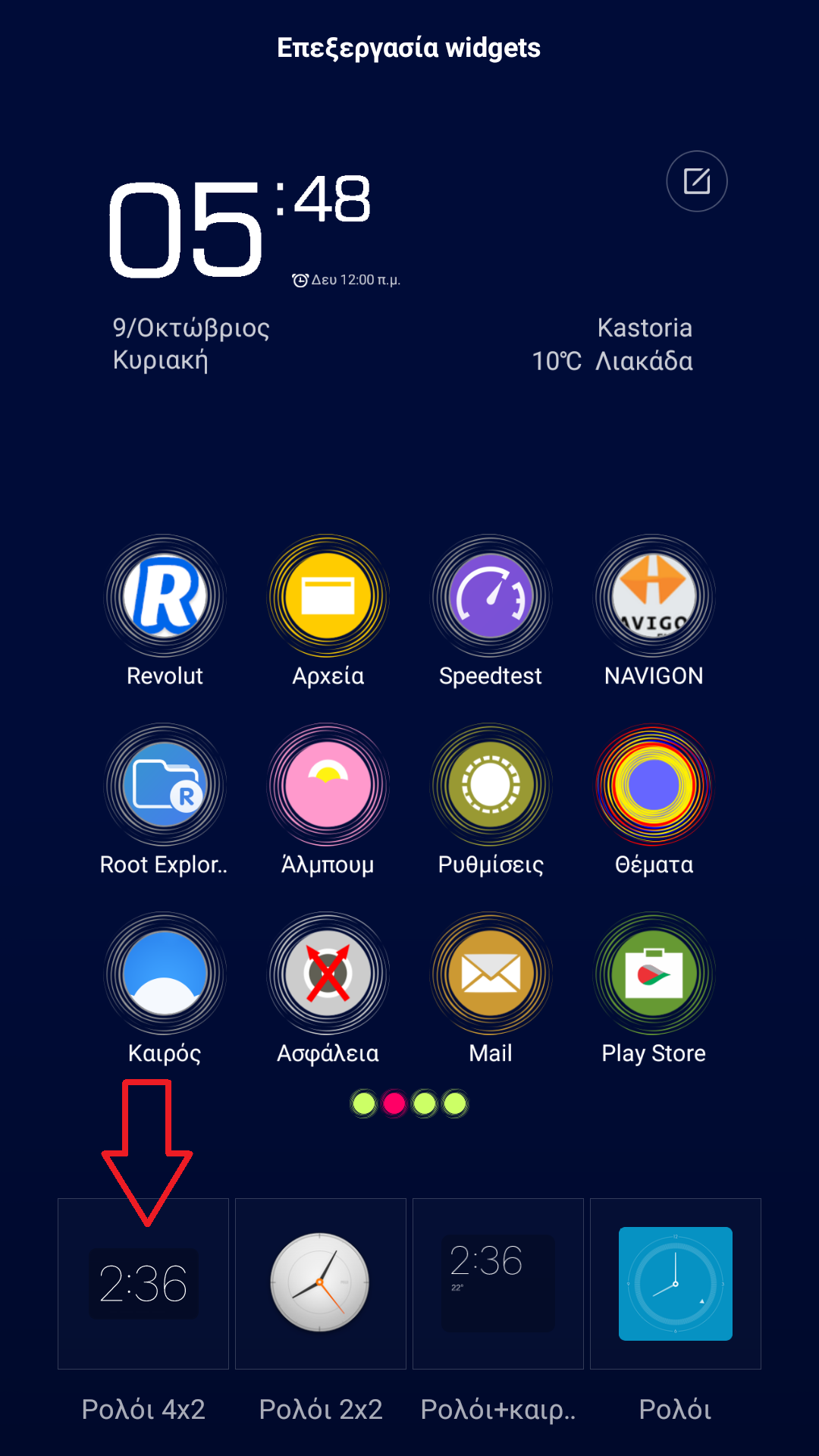The height and width of the screenshot is (1456, 819).
Task: Pick the Ρολόι+καιρ.. clock weather widget
Action: coord(498,1284)
